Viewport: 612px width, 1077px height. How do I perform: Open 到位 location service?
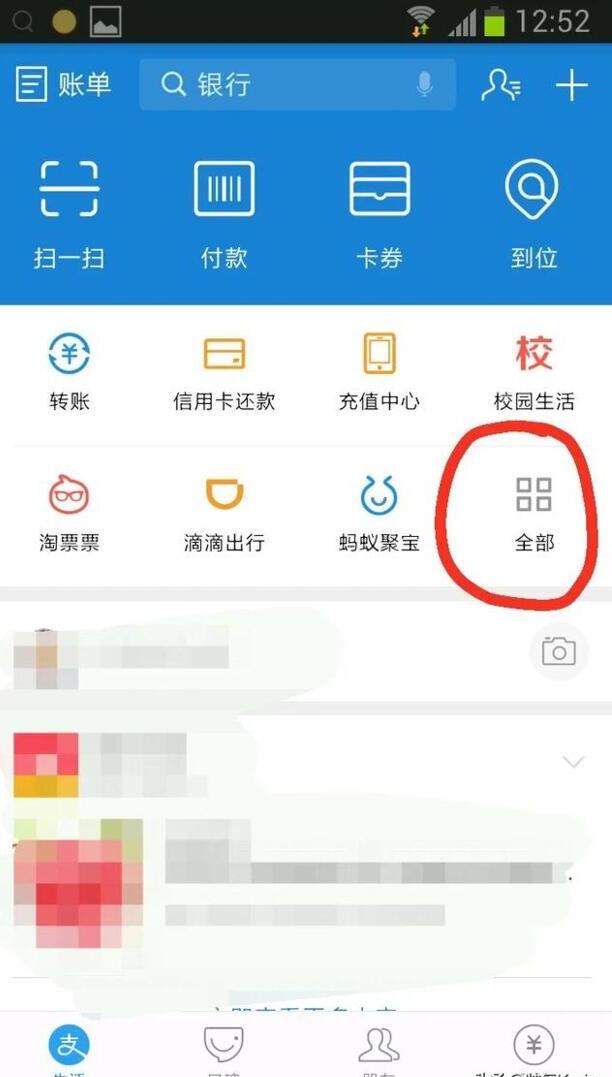(534, 212)
